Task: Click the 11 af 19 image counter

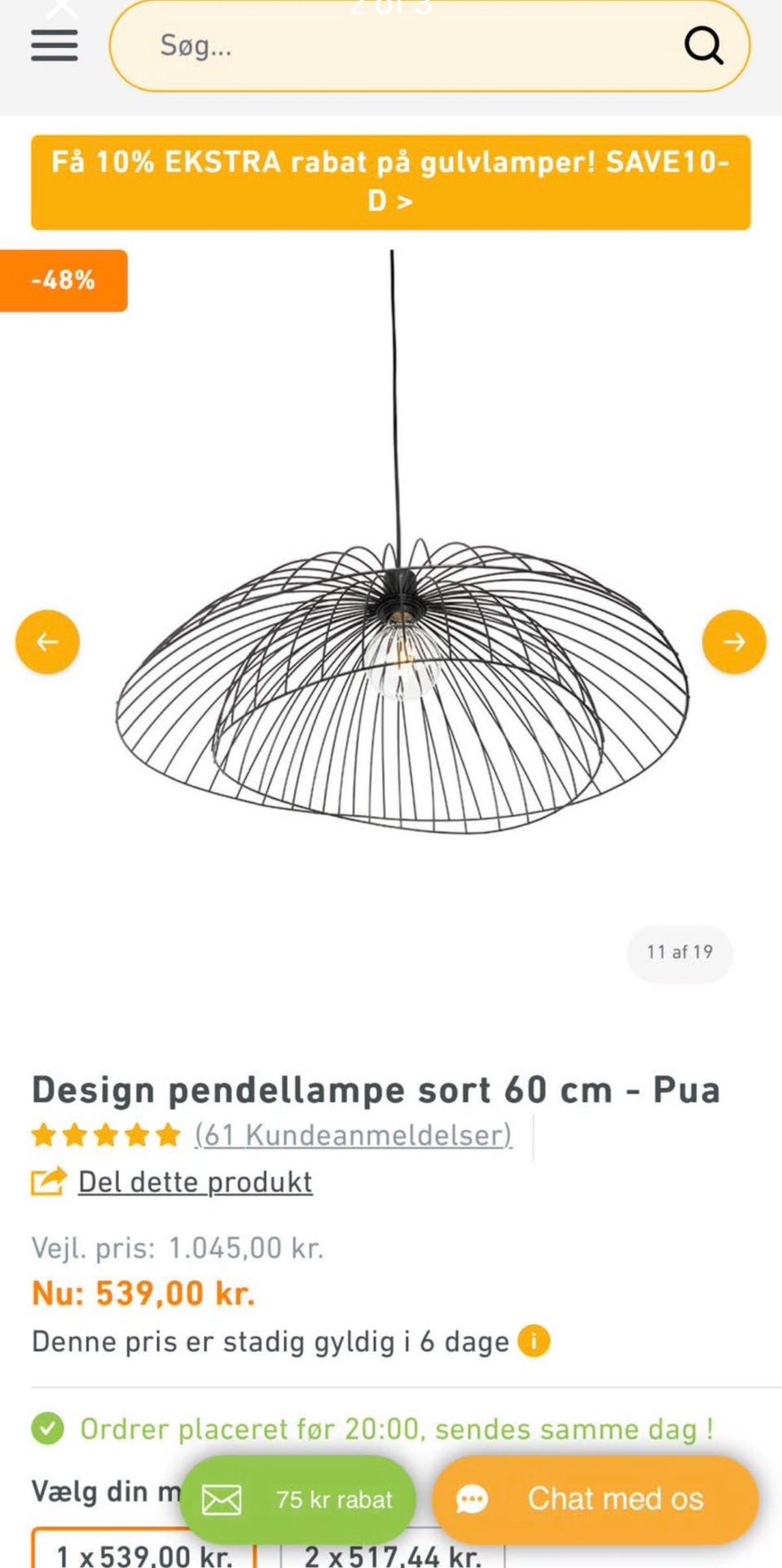Action: click(679, 952)
